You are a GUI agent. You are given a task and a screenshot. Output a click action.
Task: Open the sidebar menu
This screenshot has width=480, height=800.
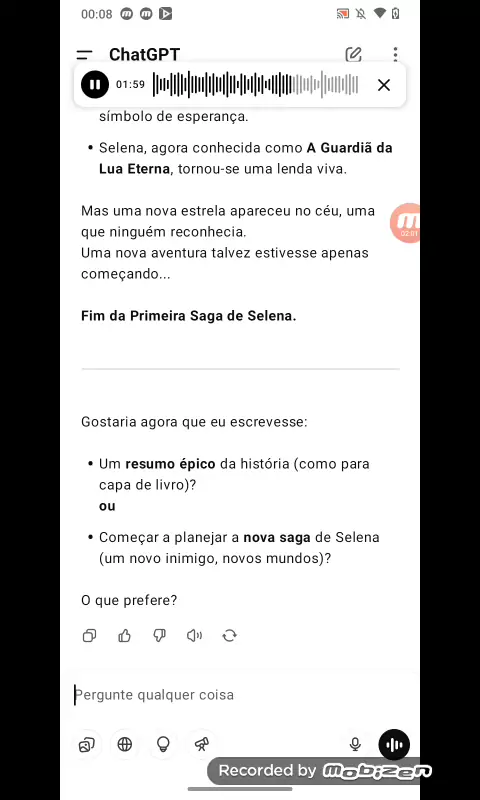(84, 55)
